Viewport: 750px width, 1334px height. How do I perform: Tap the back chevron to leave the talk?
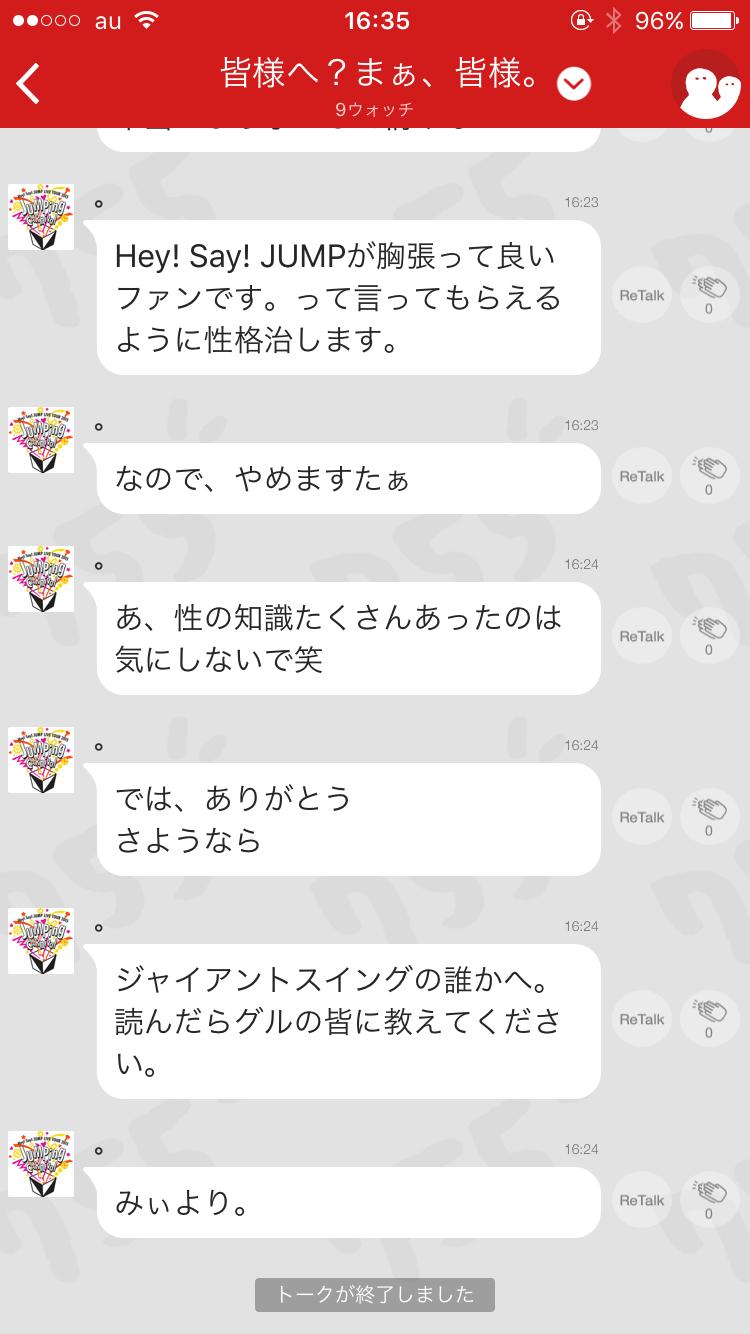(x=27, y=84)
